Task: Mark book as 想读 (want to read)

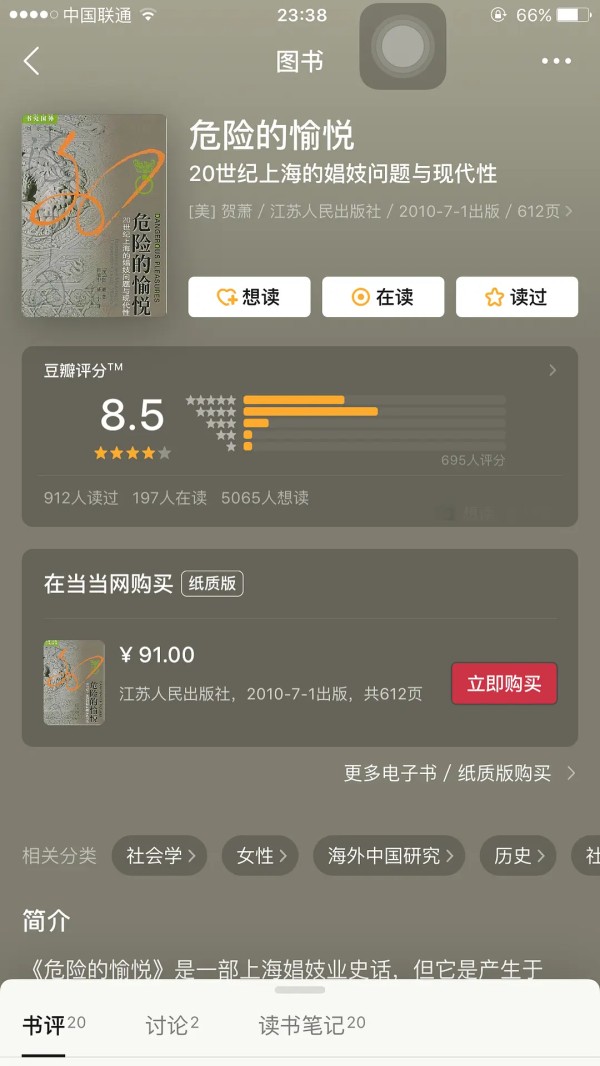Action: pos(249,297)
